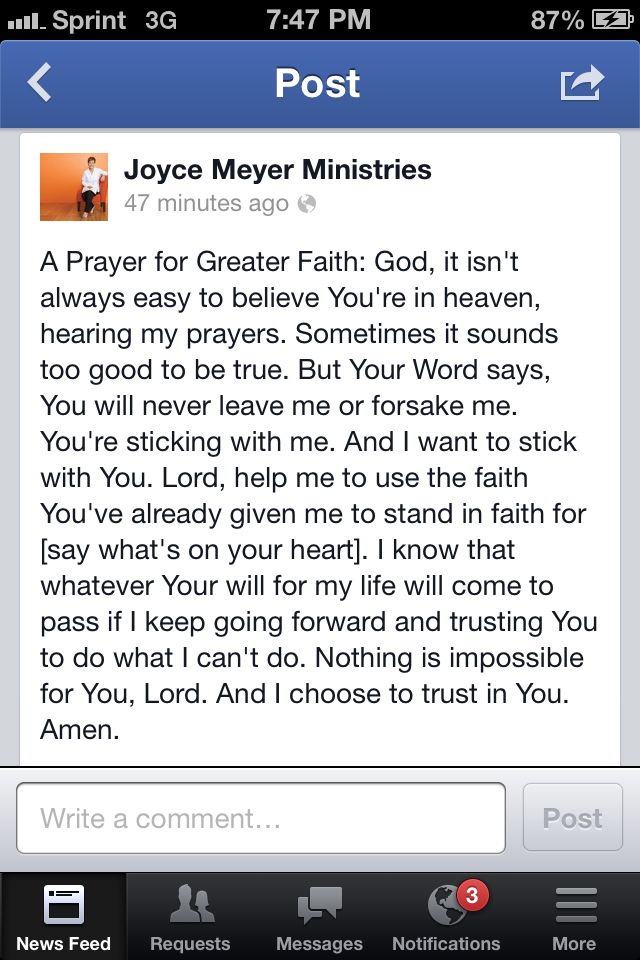Open the Joyce Meyer Ministries page name
Image resolution: width=640 pixels, height=960 pixels.
(277, 170)
